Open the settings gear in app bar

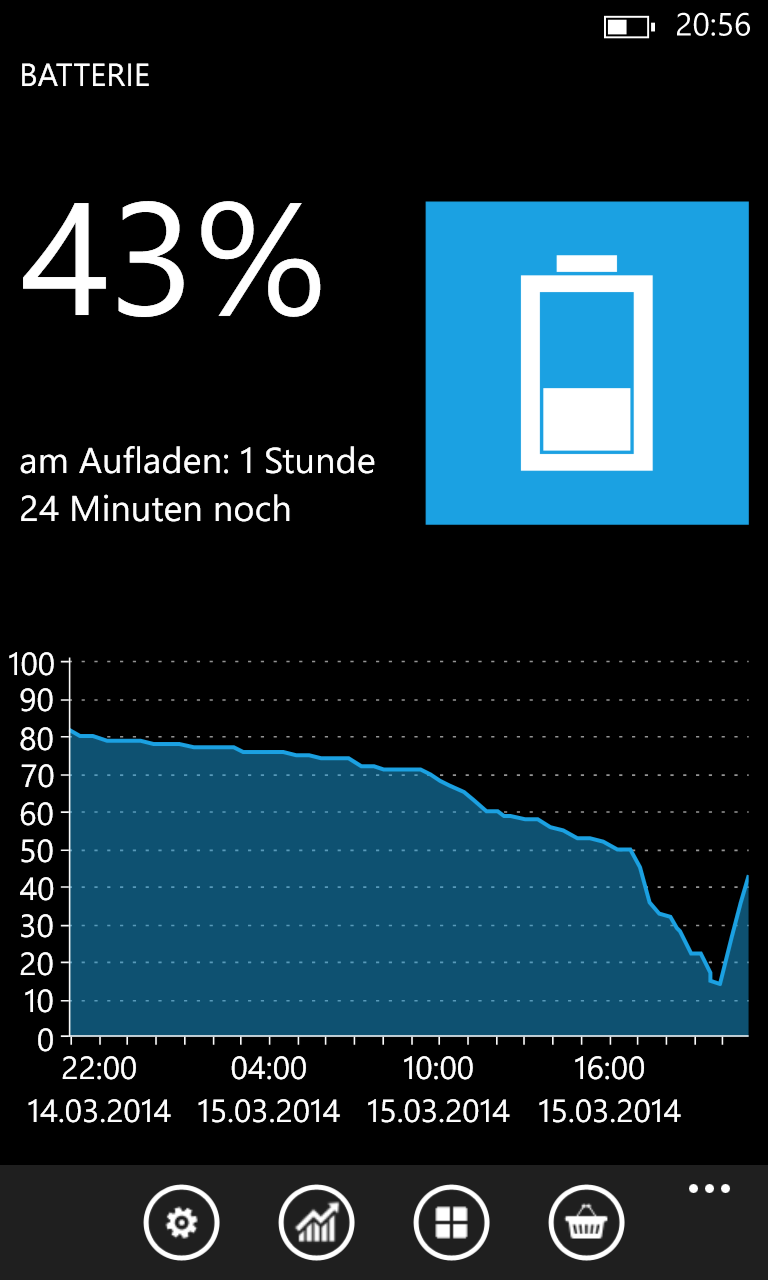(x=181, y=1222)
